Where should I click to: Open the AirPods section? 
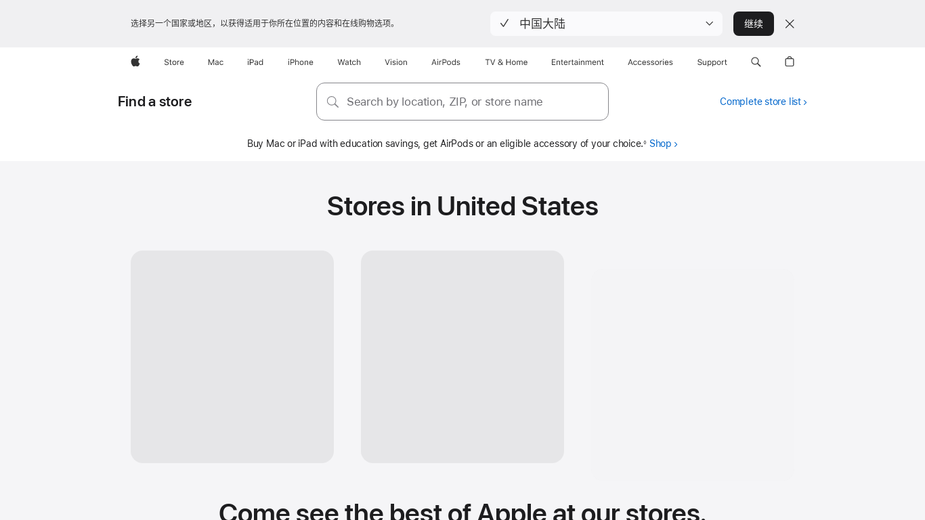(x=446, y=62)
